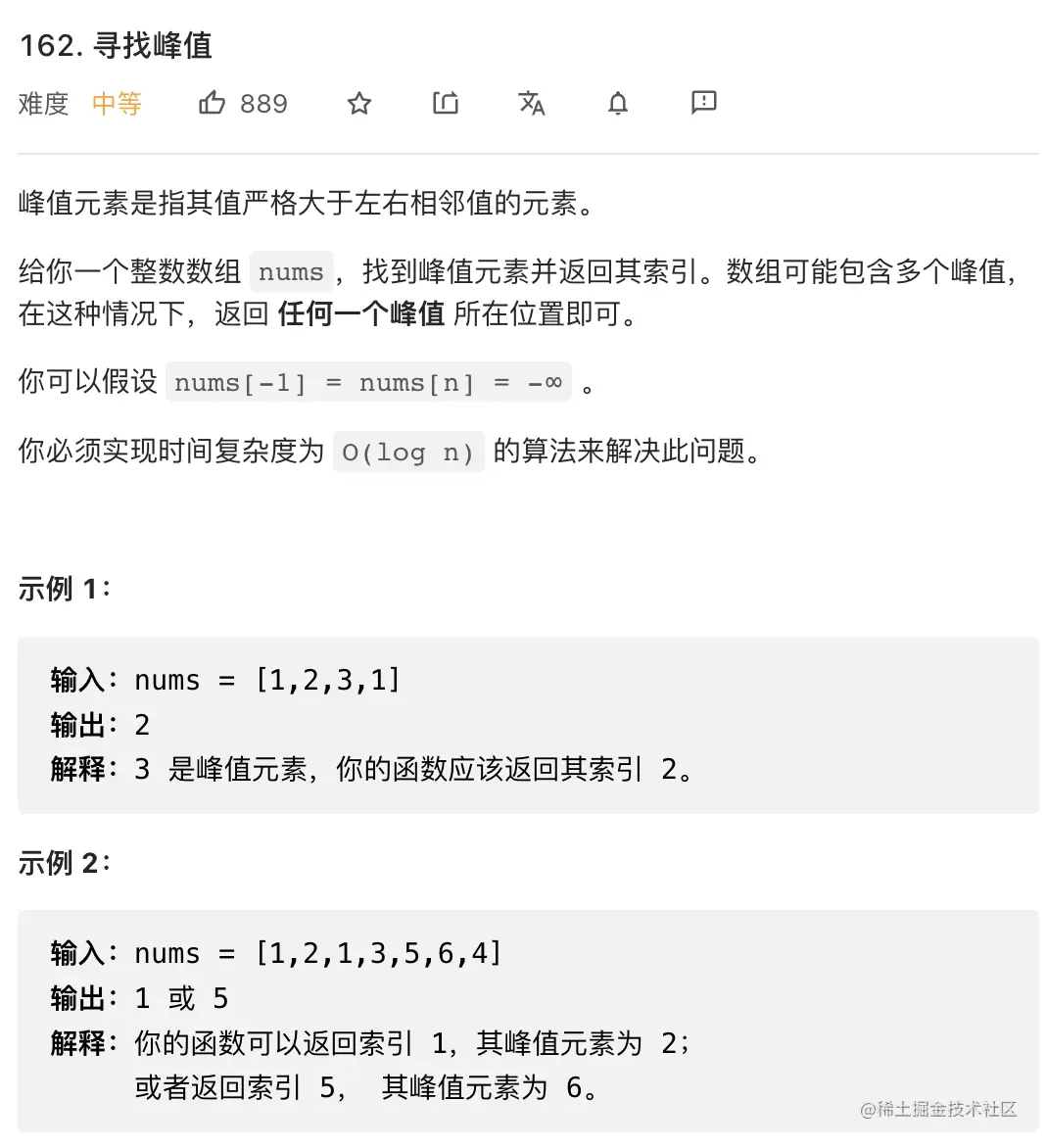This screenshot has height=1148, width=1046.
Task: Subscribe to notifications with the bell icon
Action: [618, 103]
